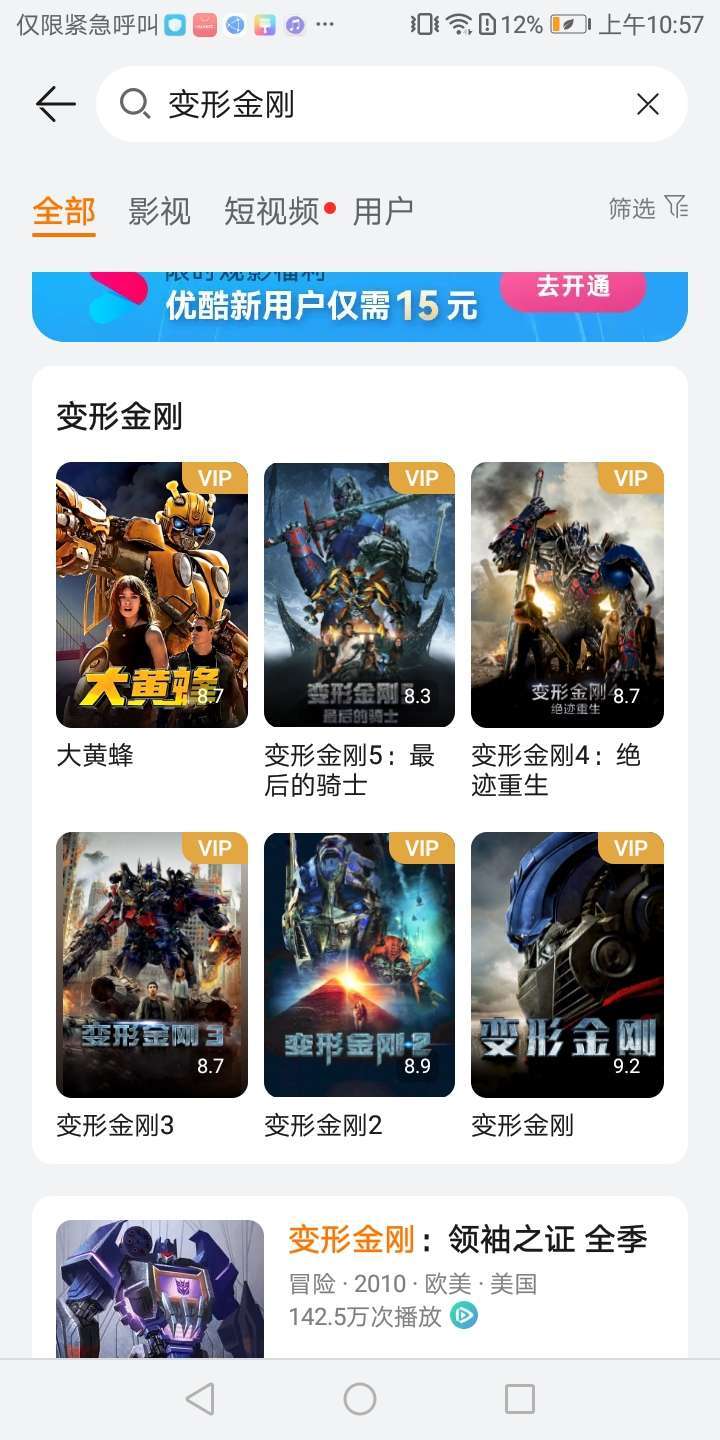The width and height of the screenshot is (720, 1440).
Task: Switch to the 用户 tab
Action: pos(383,211)
